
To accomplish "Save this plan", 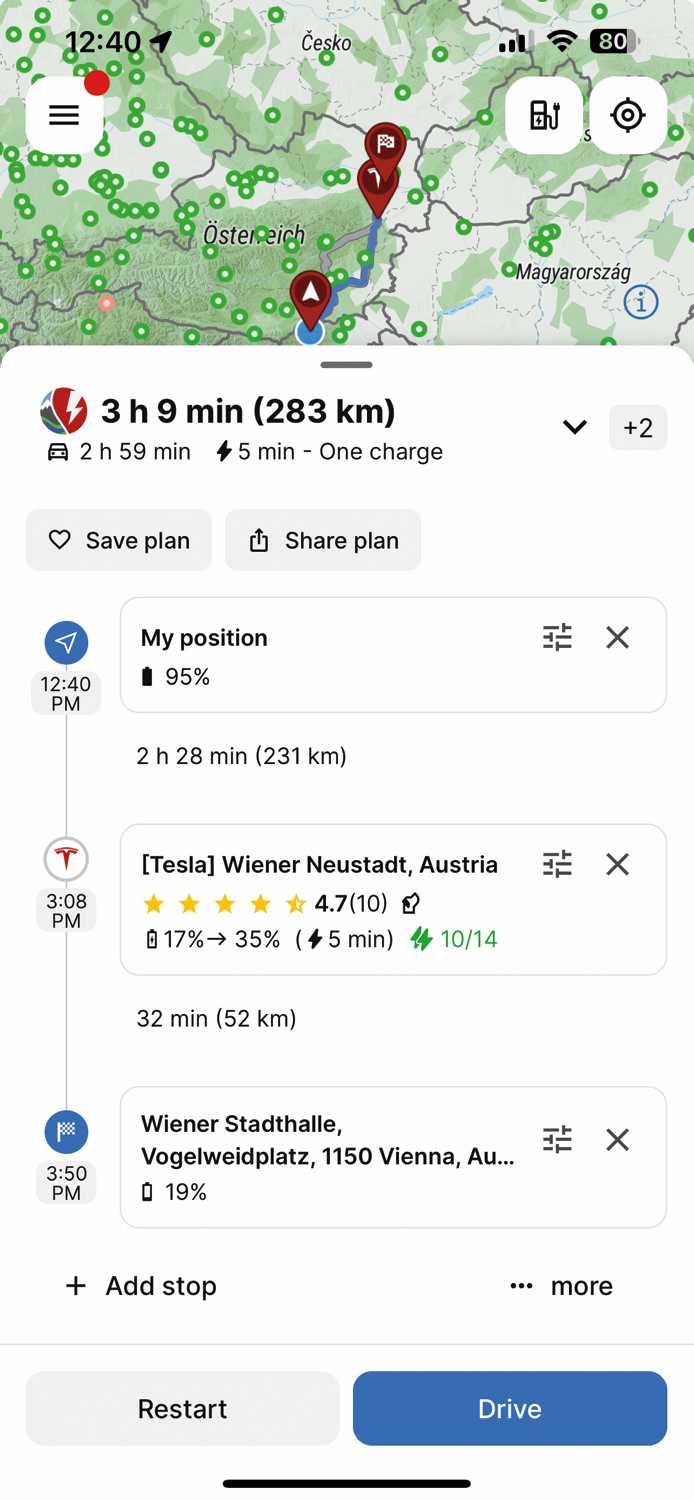I will click(119, 540).
